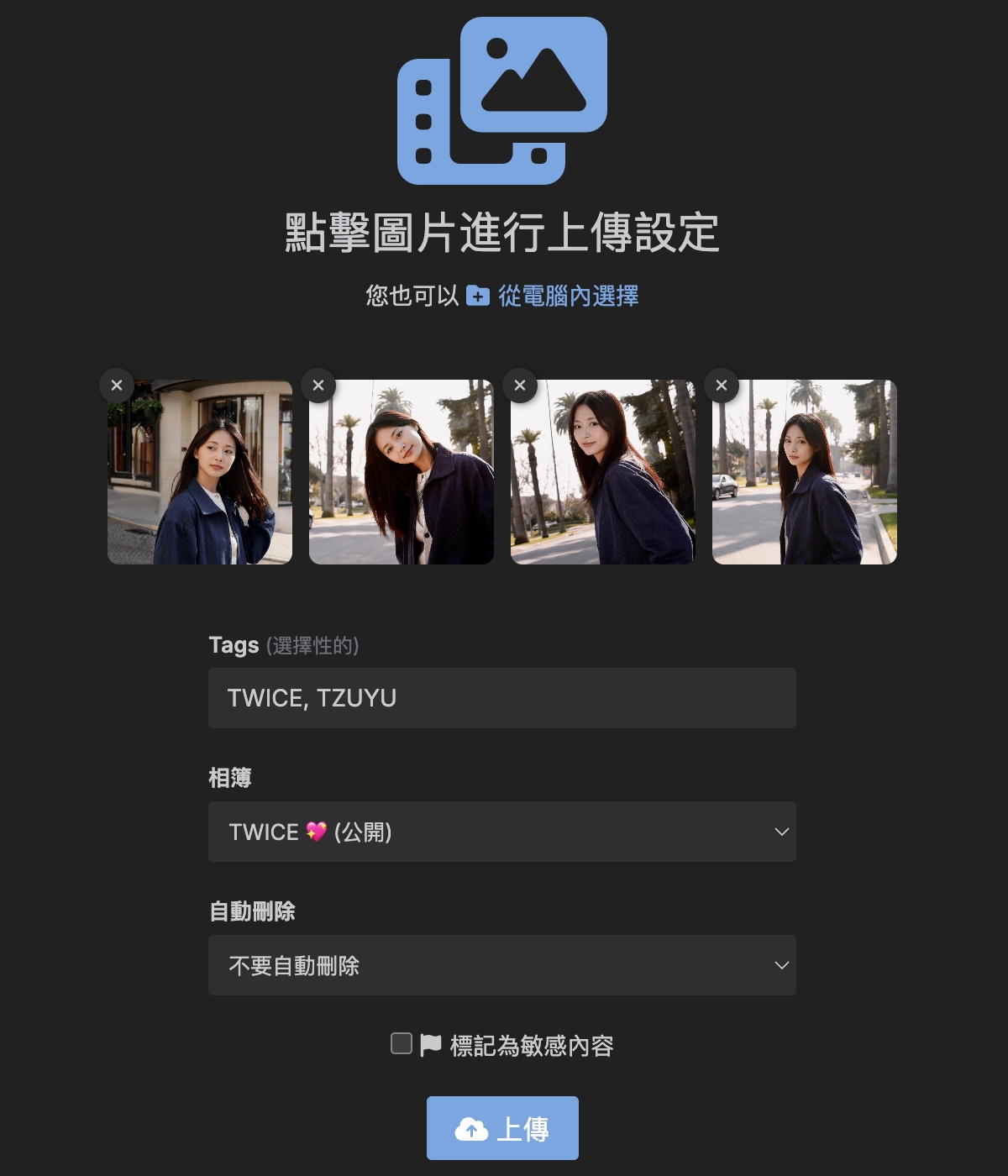
Task: Select the thumbnail with the parked car
Action: coord(805,472)
